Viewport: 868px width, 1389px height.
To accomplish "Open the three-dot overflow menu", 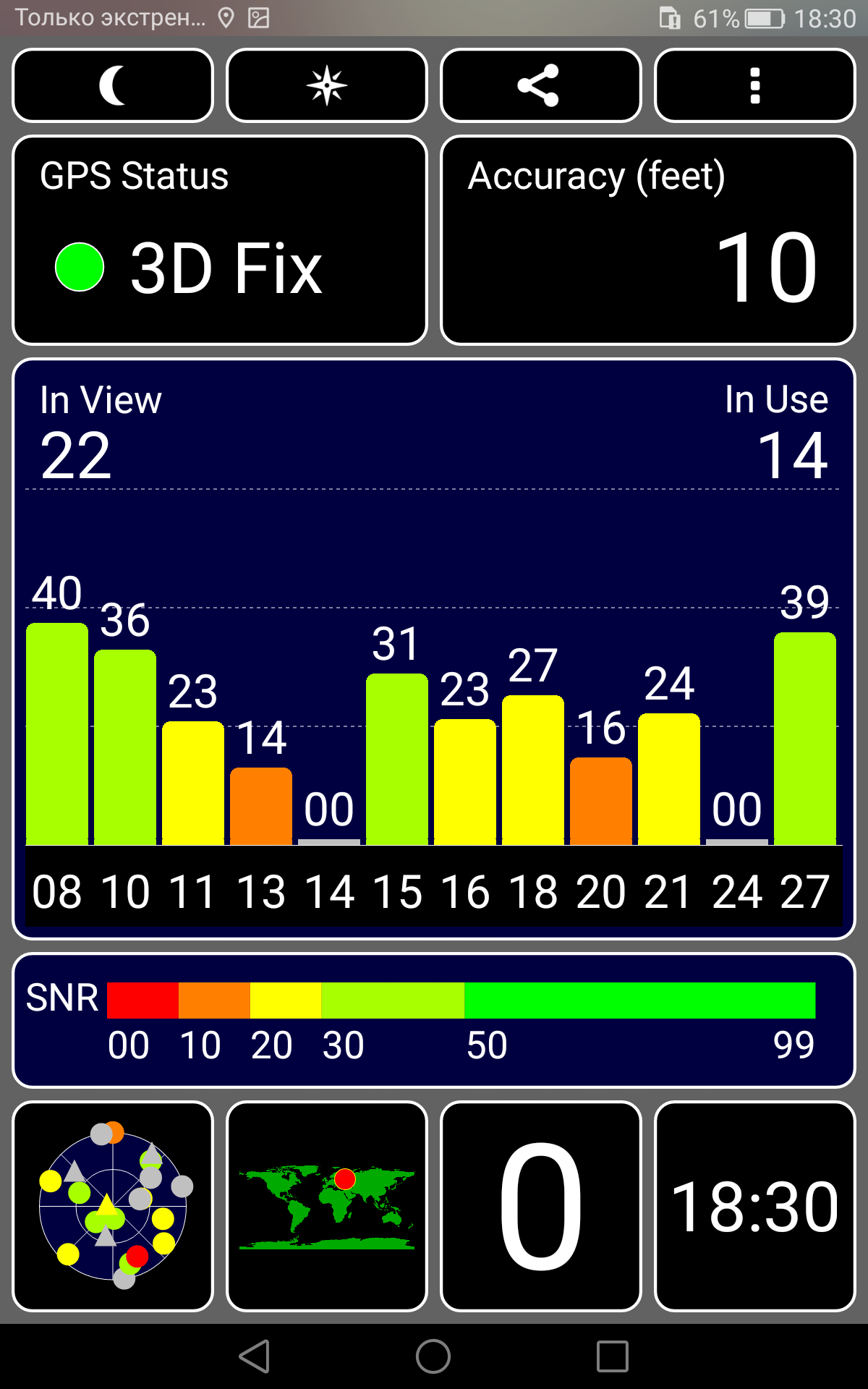I will [x=755, y=85].
